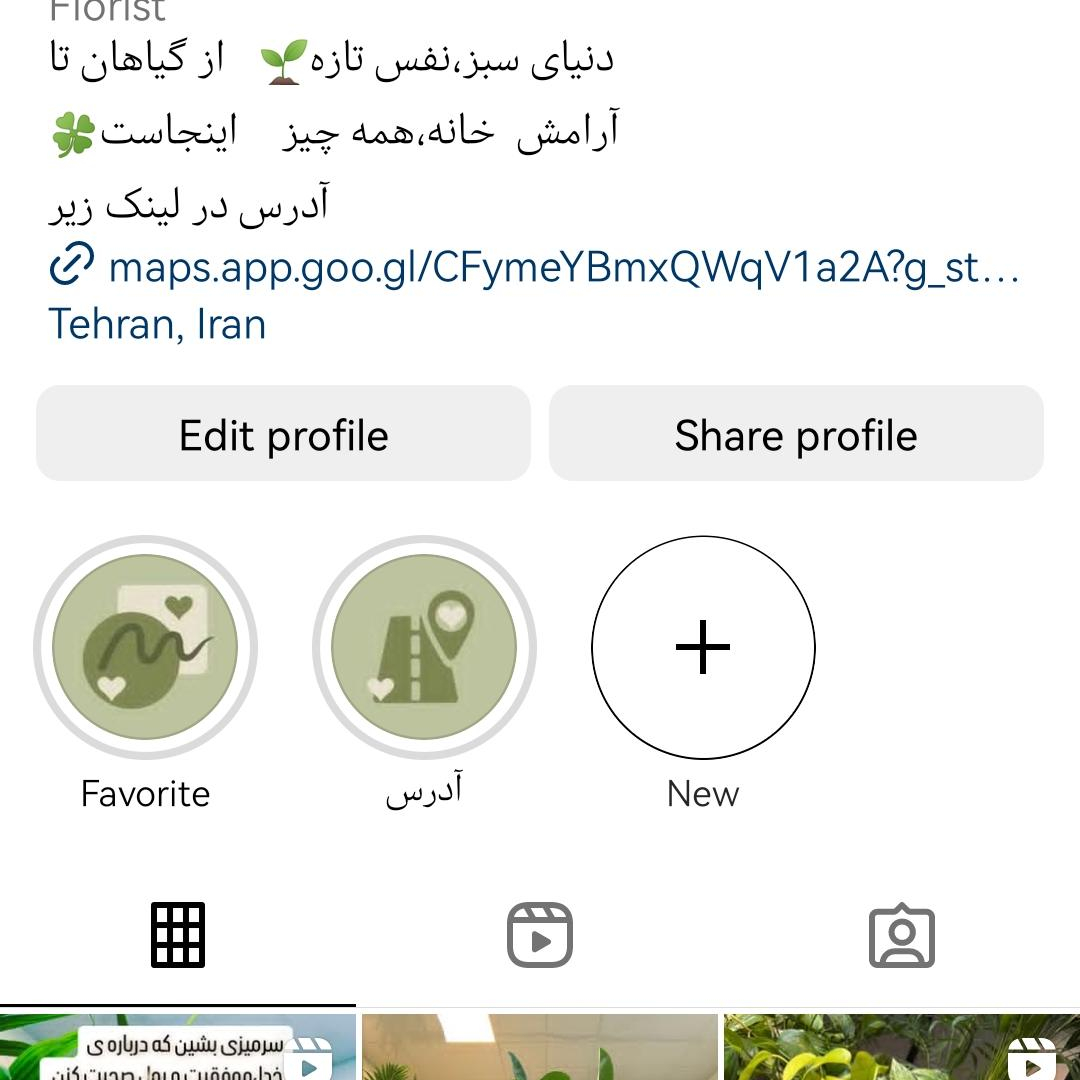Open the Favorite story highlight

(x=145, y=648)
